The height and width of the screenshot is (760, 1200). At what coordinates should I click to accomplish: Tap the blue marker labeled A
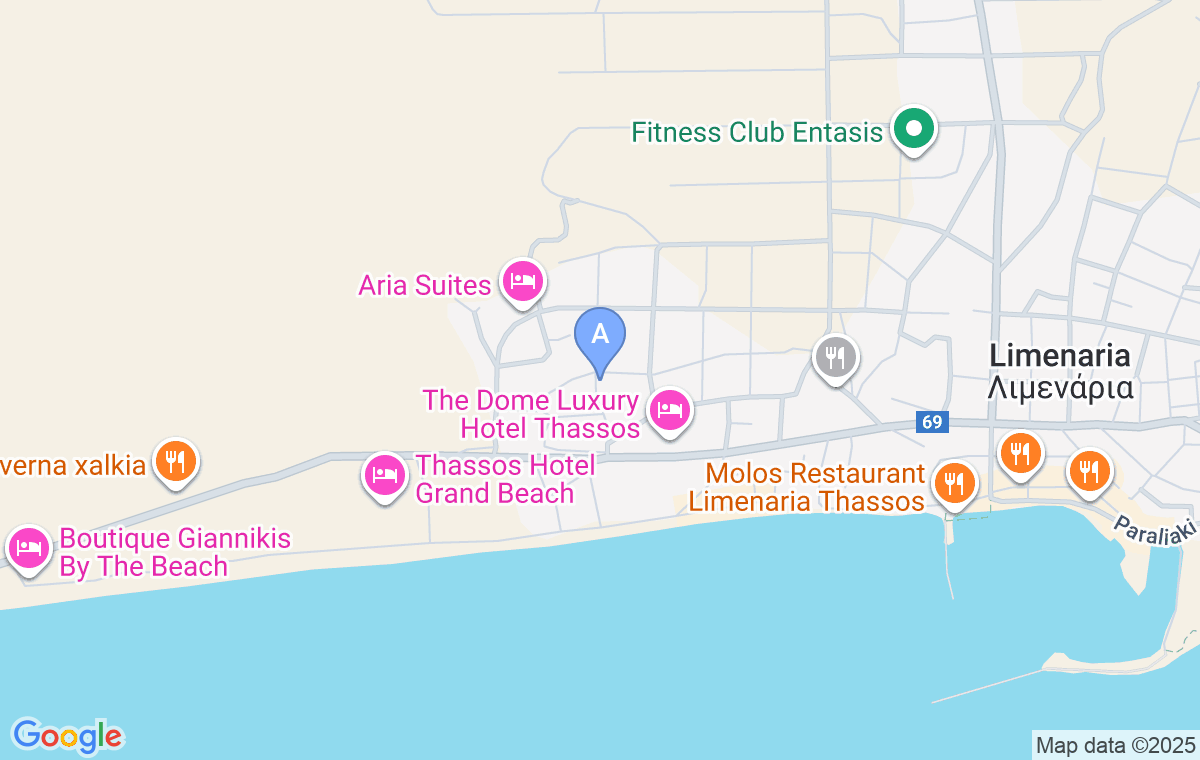point(600,336)
